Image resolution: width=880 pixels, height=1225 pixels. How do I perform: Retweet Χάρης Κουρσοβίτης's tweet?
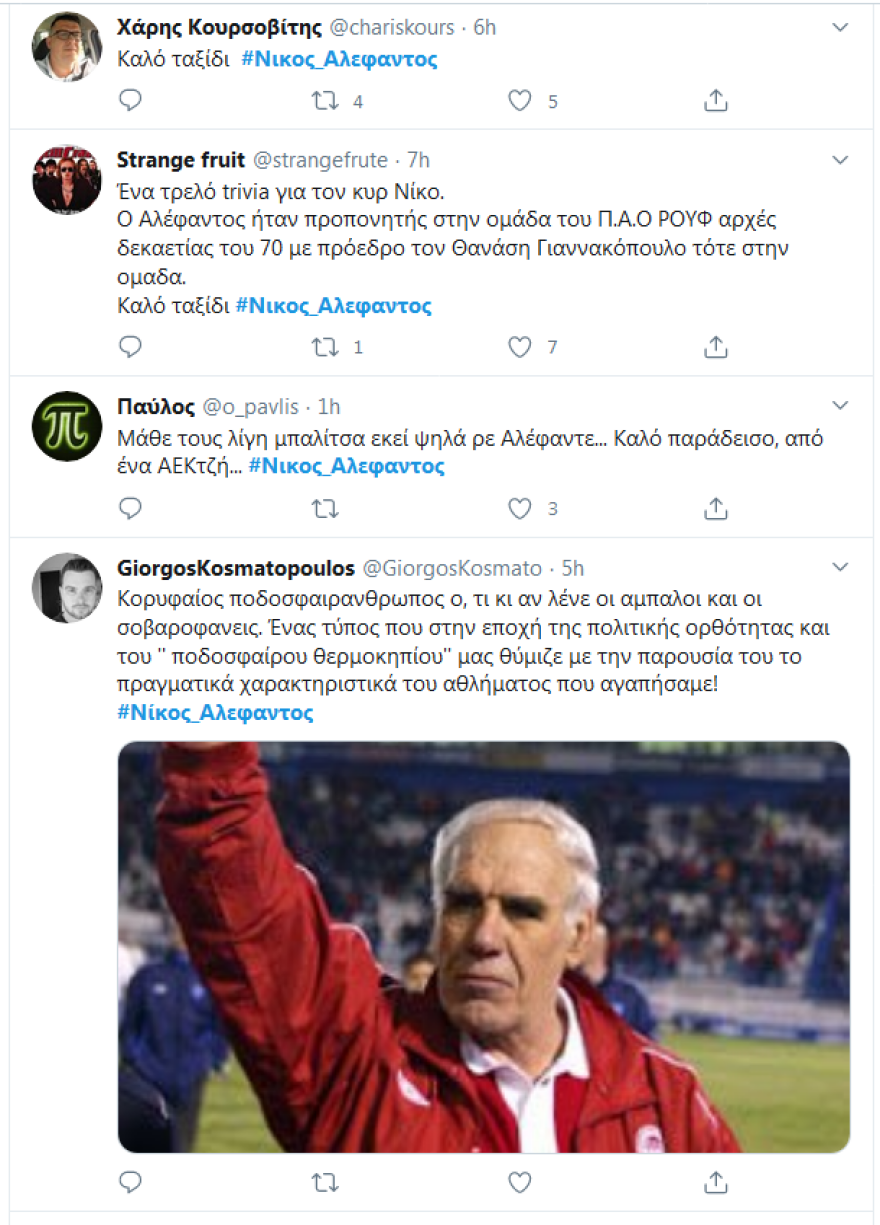(324, 100)
